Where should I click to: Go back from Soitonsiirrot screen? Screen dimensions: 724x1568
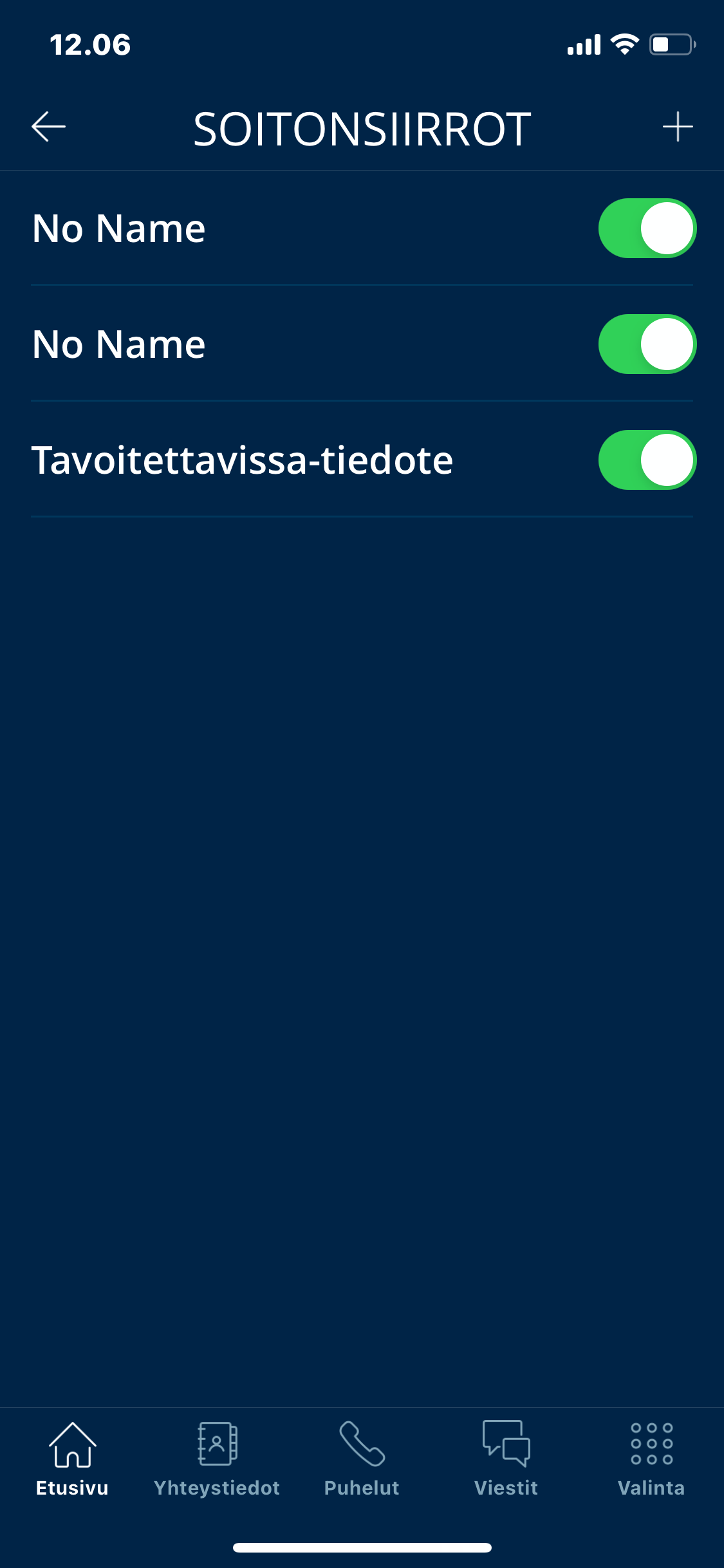click(49, 127)
